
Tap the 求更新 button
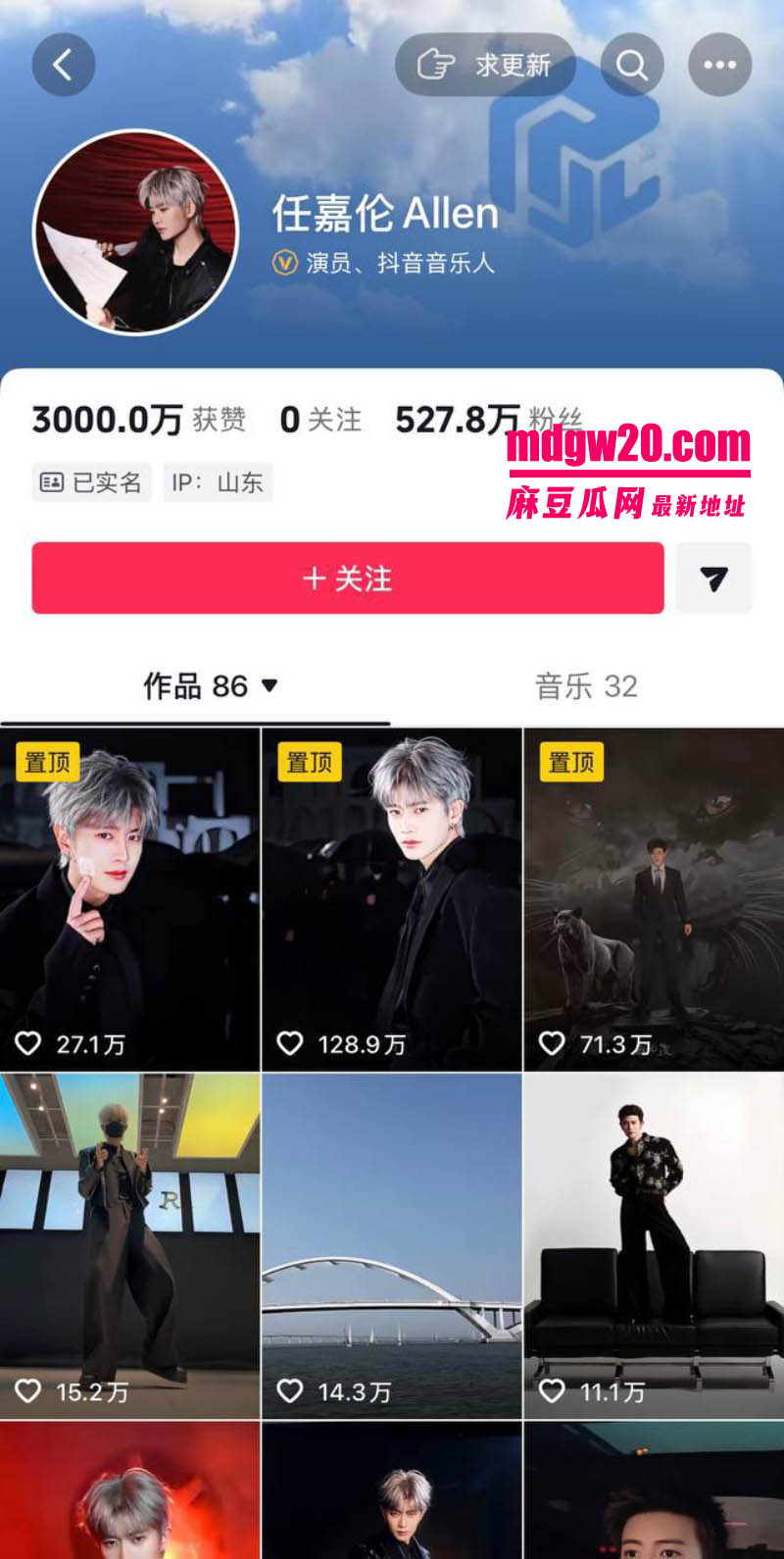click(485, 66)
